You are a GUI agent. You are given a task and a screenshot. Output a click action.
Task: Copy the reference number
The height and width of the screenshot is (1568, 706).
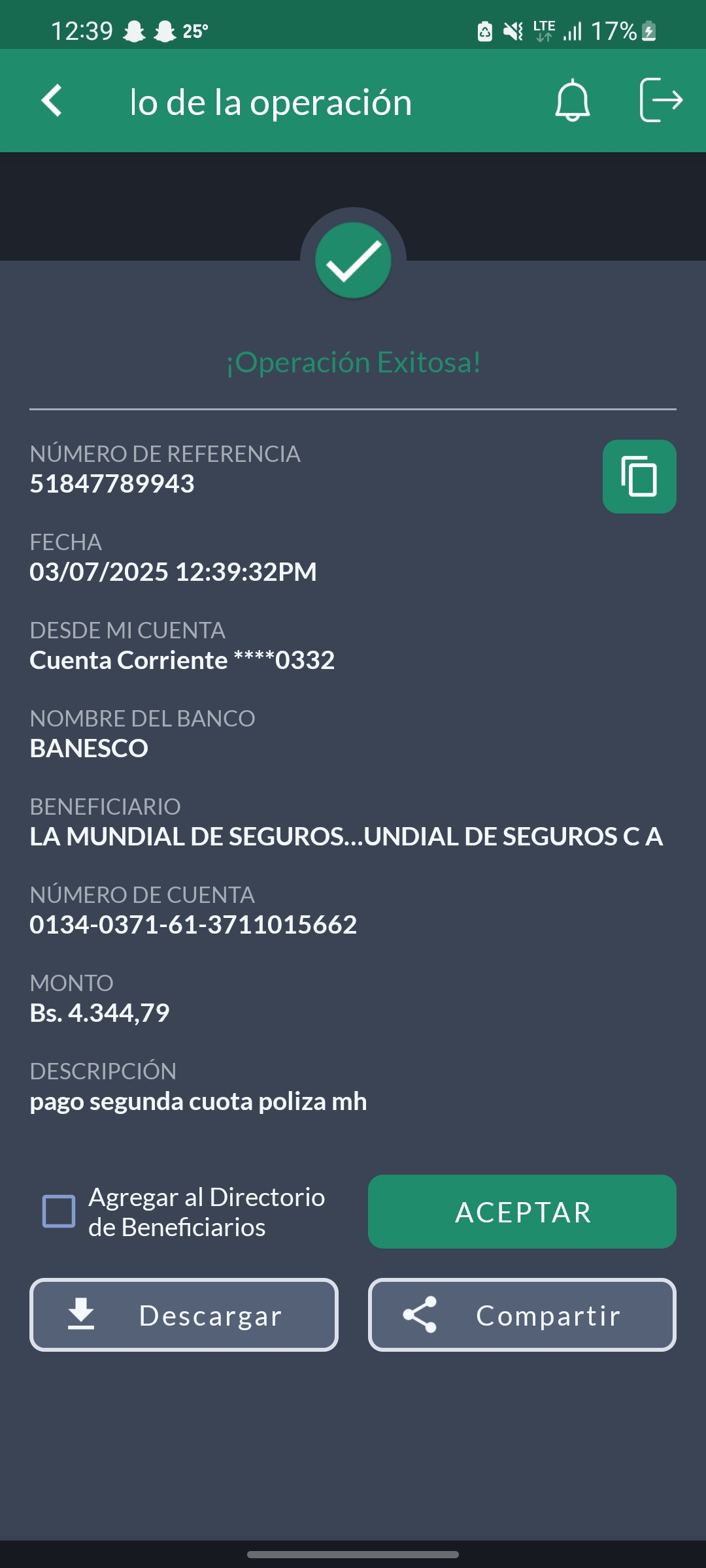click(x=639, y=476)
